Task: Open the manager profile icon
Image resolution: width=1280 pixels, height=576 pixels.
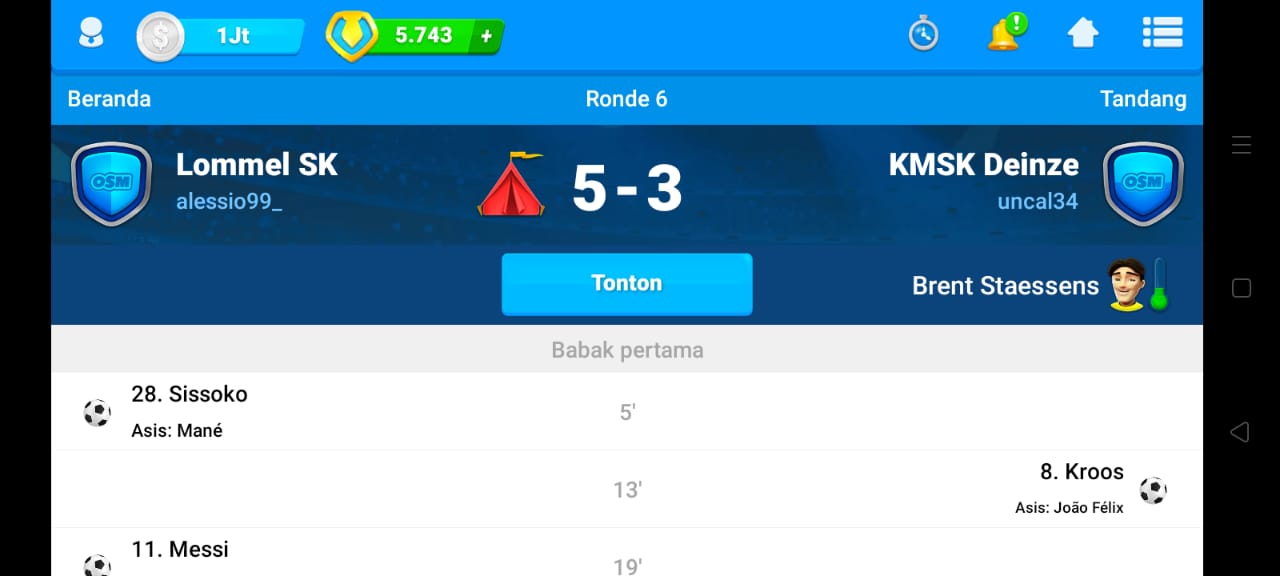Action: click(91, 35)
